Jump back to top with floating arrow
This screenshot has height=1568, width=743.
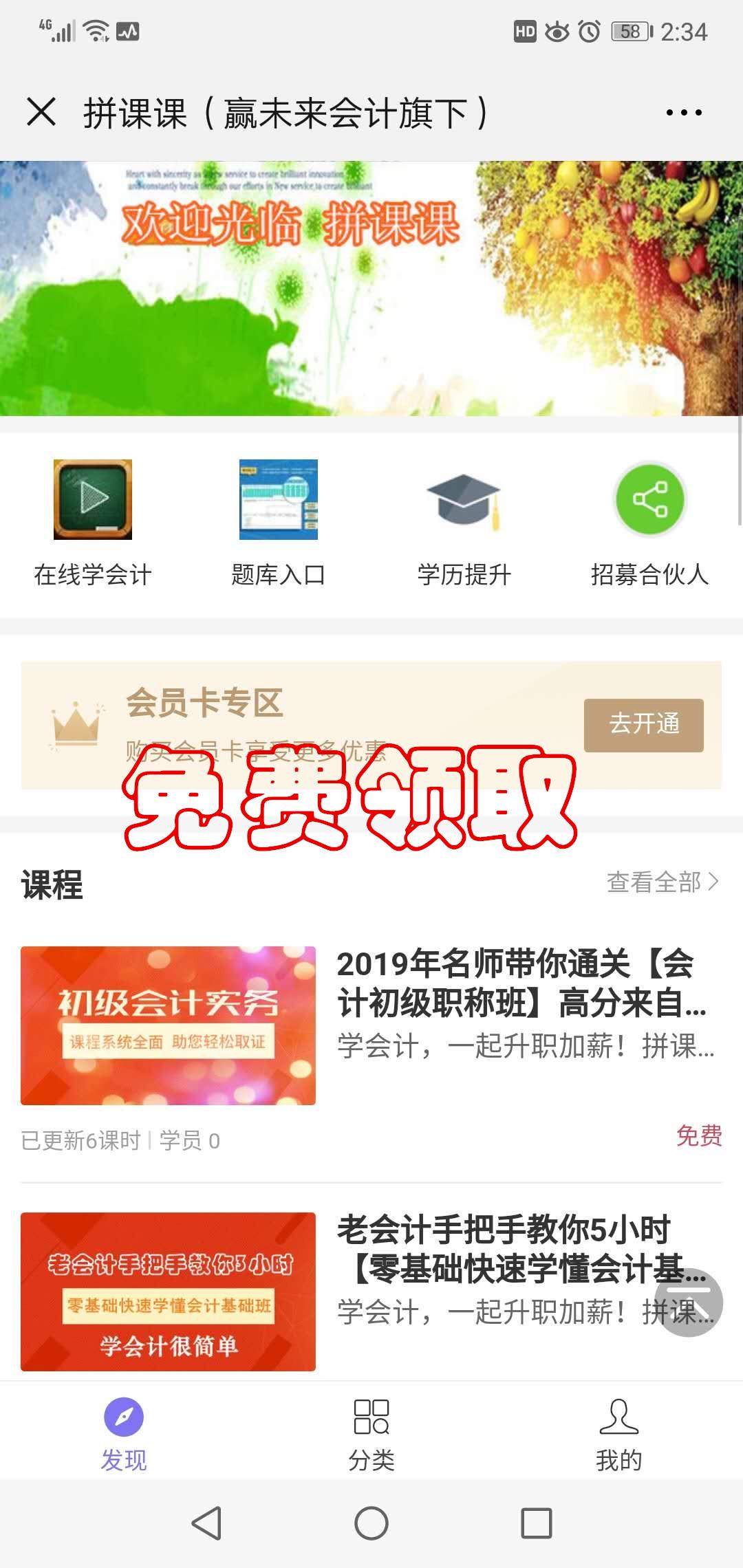[688, 1302]
